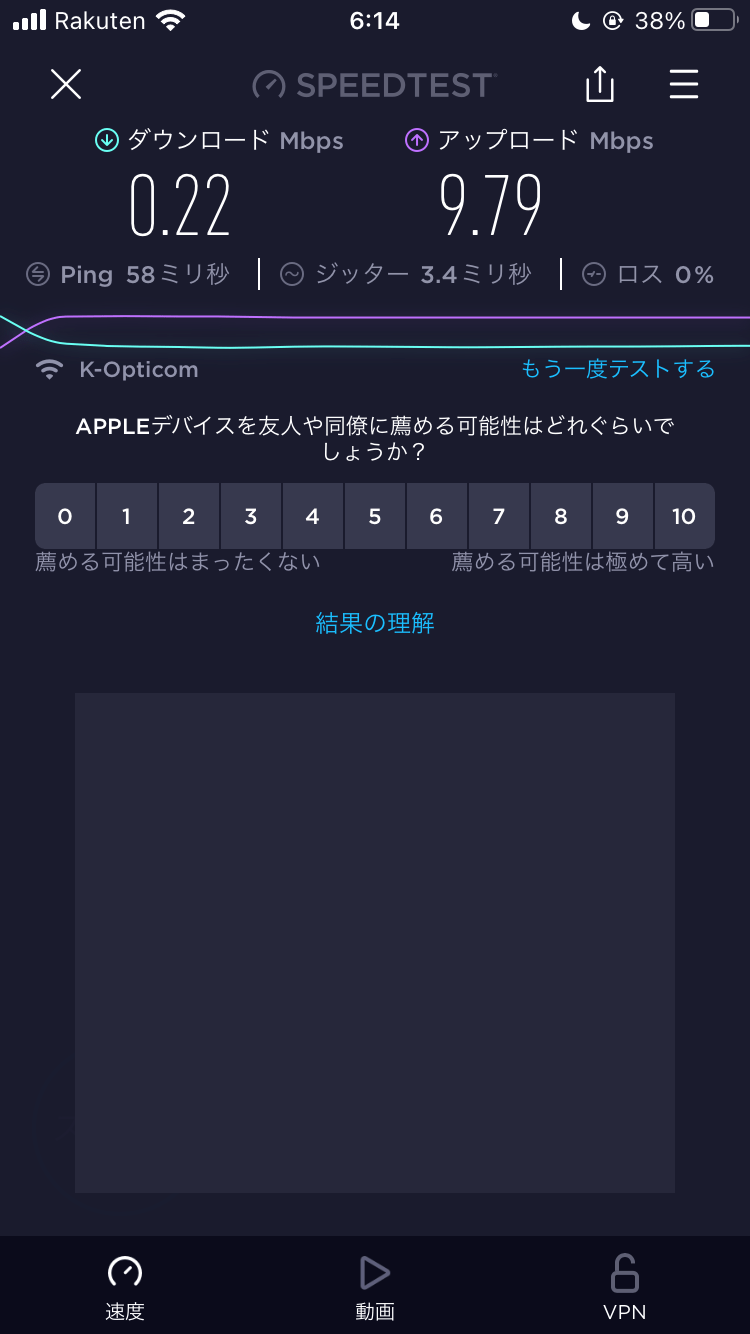Image resolution: width=750 pixels, height=1334 pixels.
Task: Open the hamburger menu
Action: pyautogui.click(x=684, y=85)
